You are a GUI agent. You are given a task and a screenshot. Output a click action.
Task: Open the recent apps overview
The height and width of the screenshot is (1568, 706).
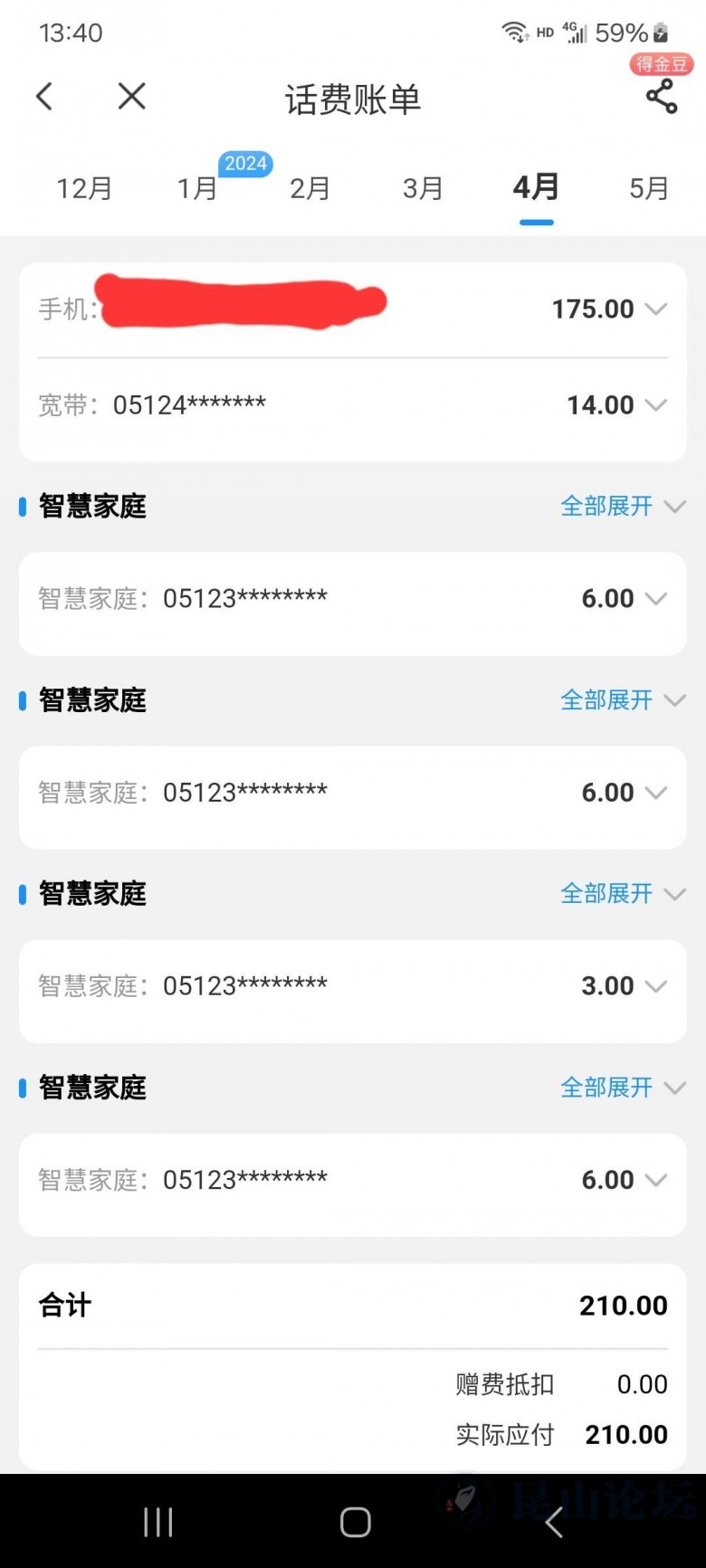point(158,1522)
